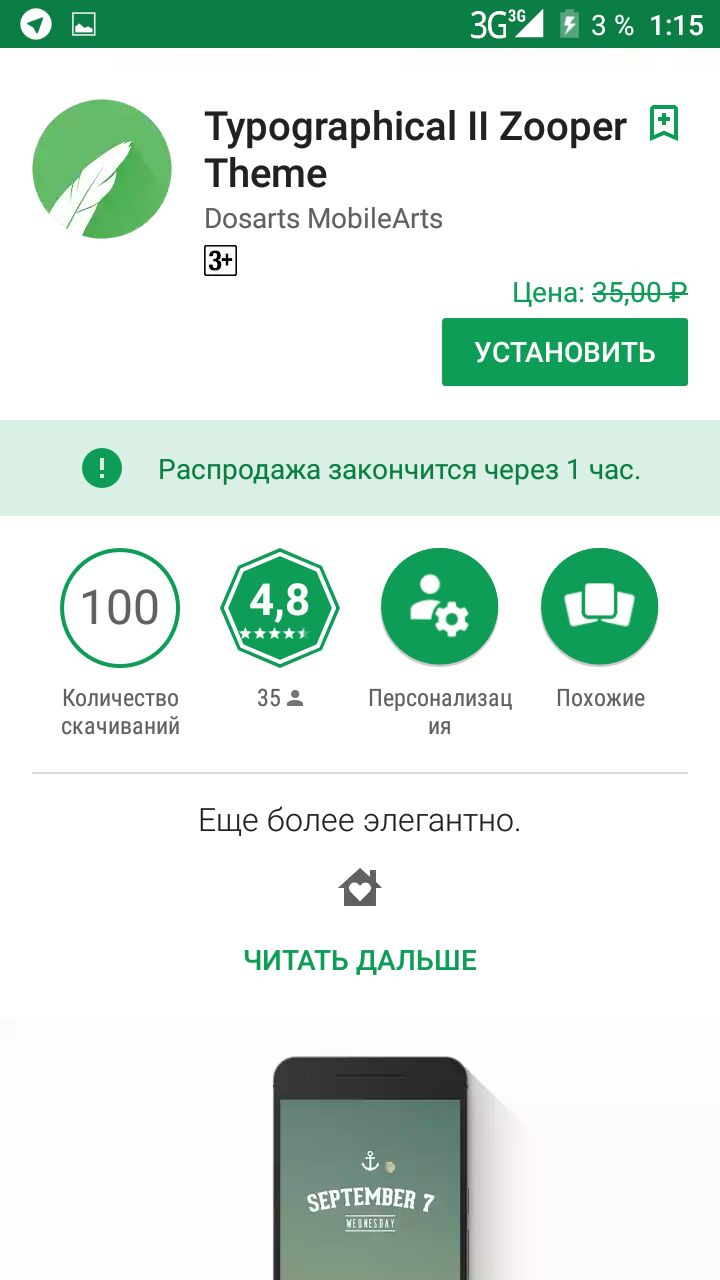Open the Персонализация category

click(x=440, y=607)
